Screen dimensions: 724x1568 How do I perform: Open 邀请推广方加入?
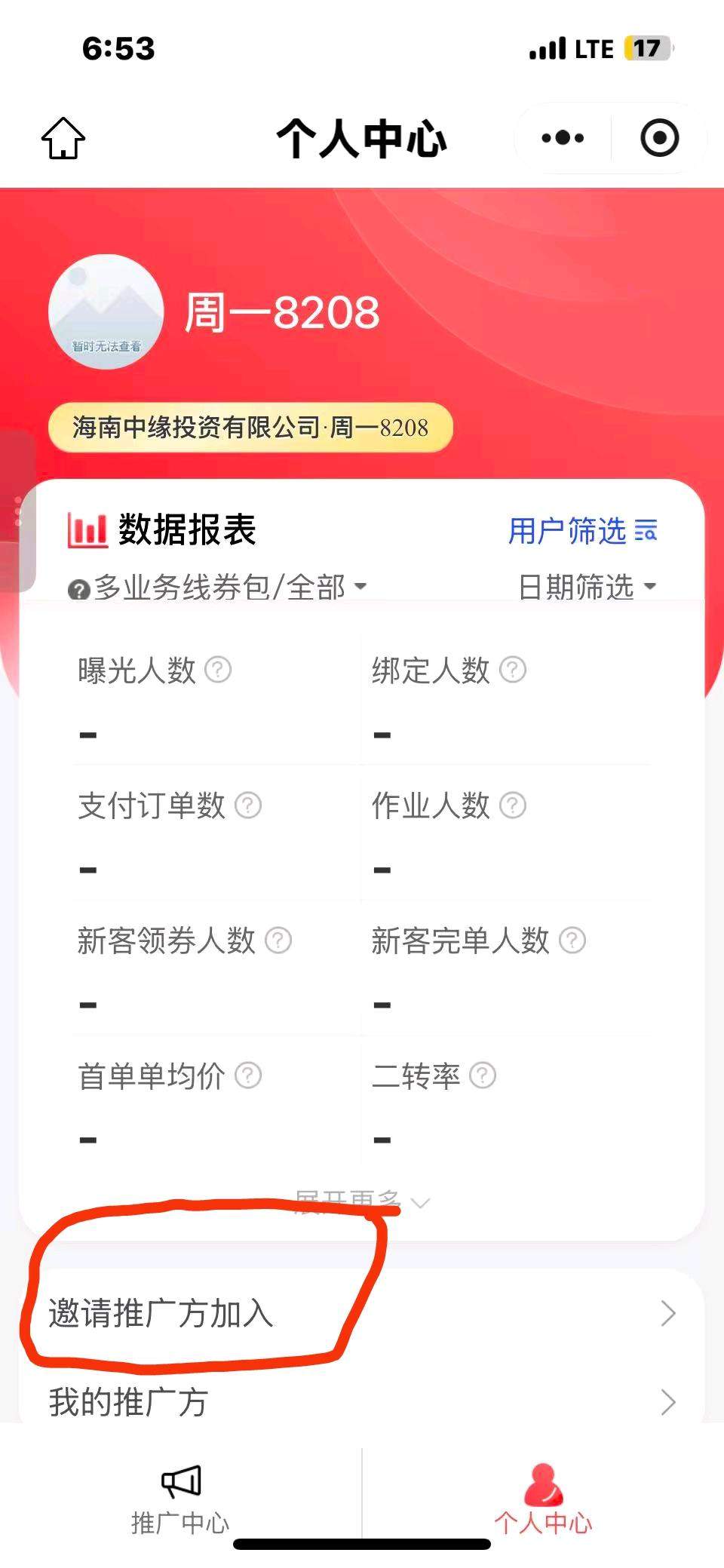click(362, 1313)
